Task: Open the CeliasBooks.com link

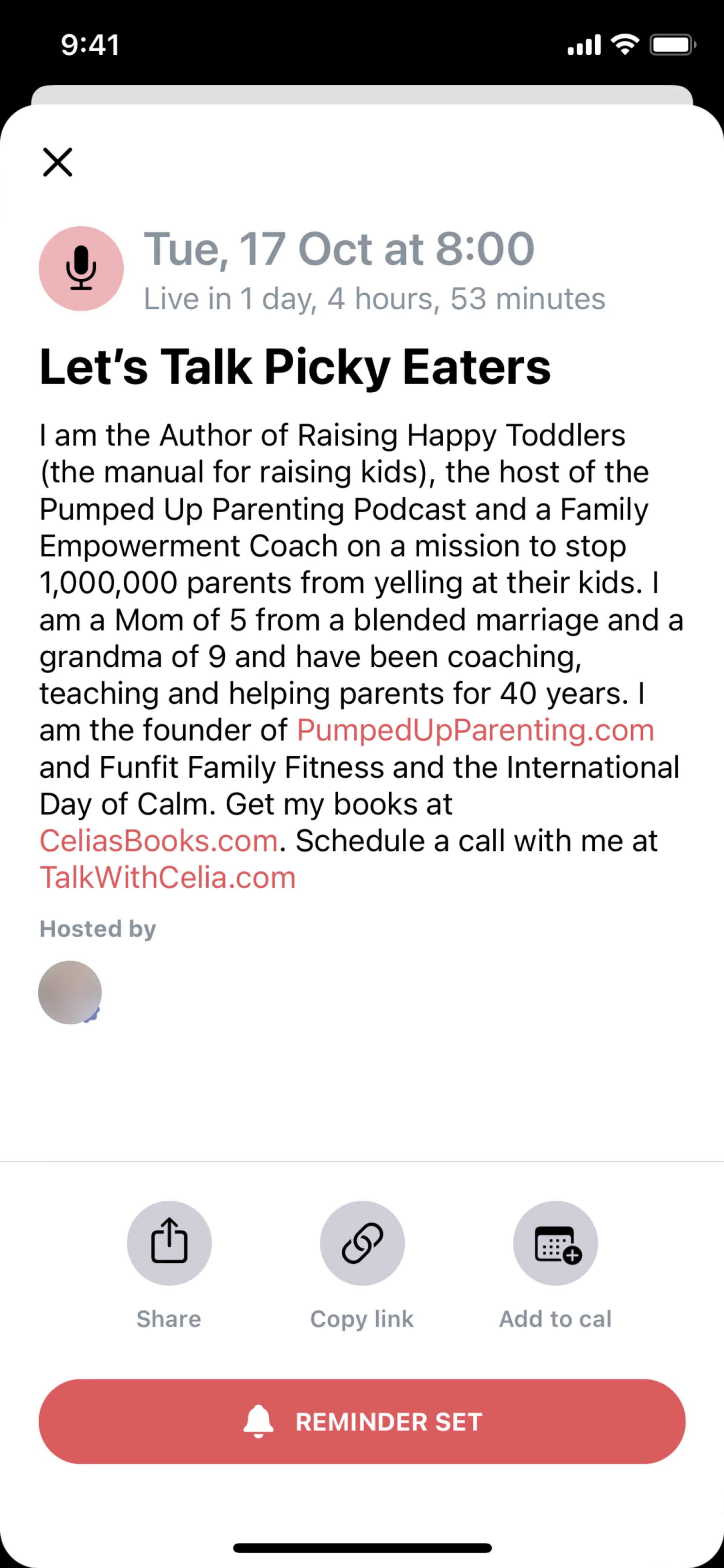Action: 159,841
